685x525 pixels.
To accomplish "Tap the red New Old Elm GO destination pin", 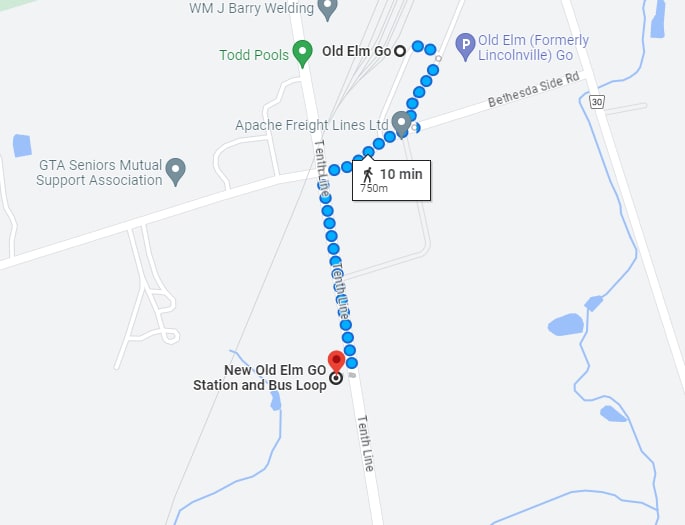I will [x=336, y=361].
